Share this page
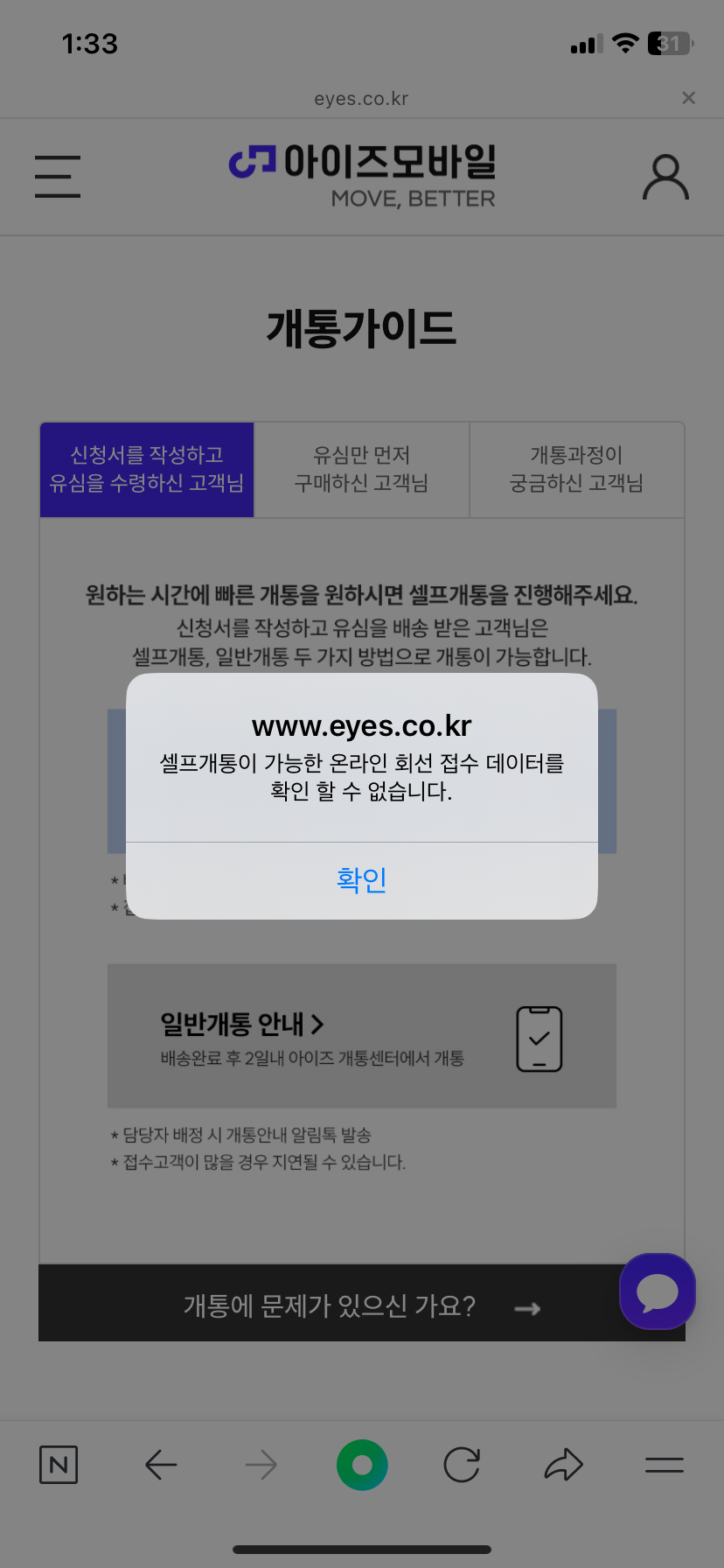724x1568 pixels. 563,1465
